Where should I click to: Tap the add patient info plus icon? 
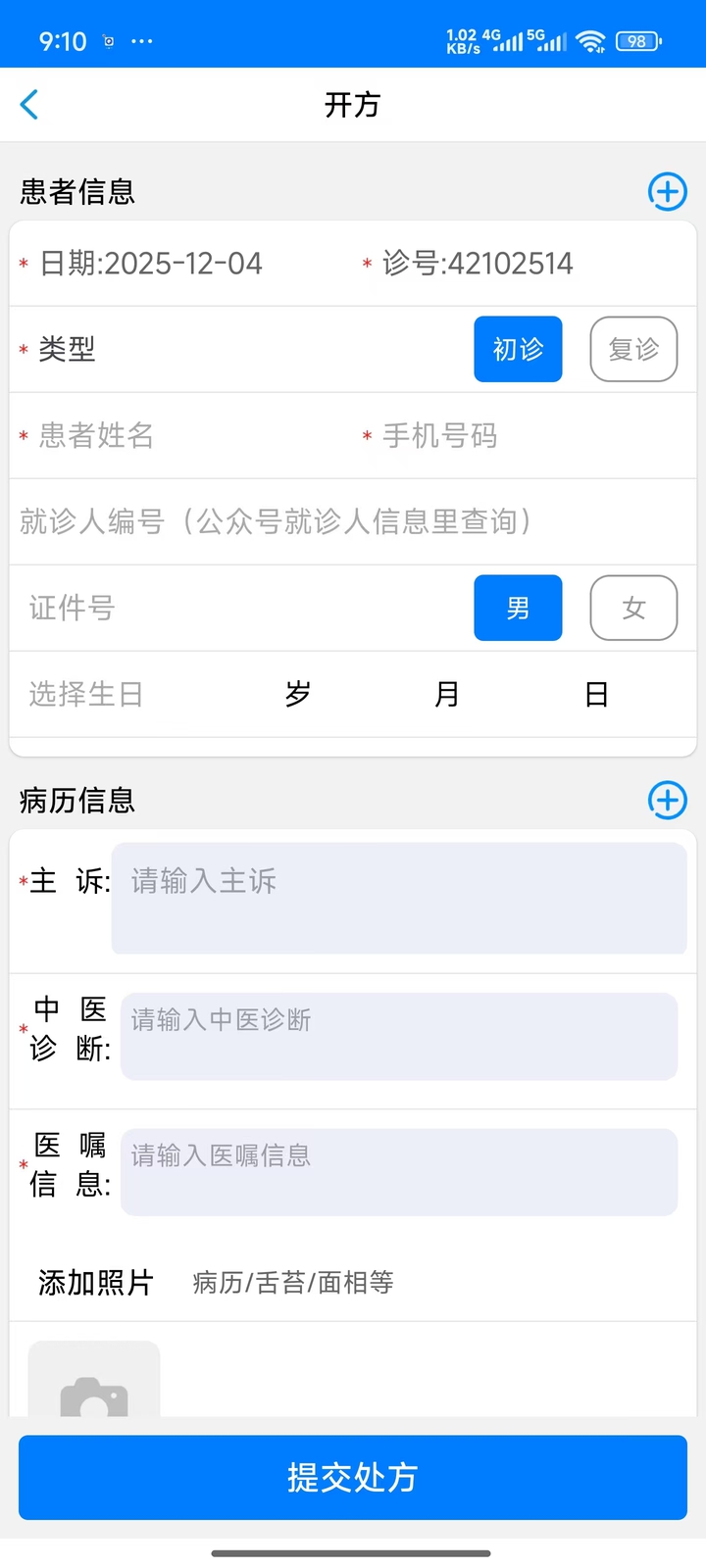[x=668, y=192]
